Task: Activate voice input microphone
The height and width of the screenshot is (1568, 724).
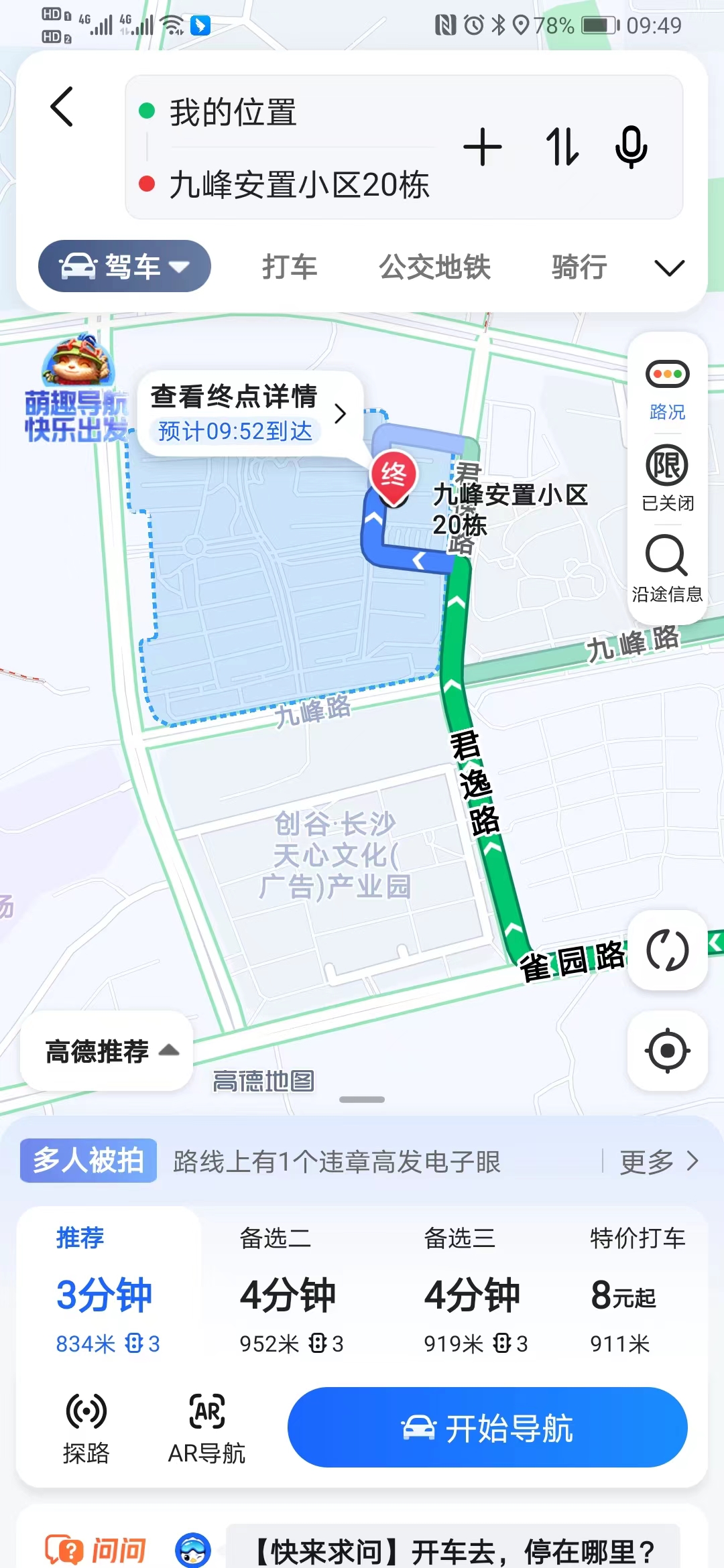Action: (x=631, y=147)
